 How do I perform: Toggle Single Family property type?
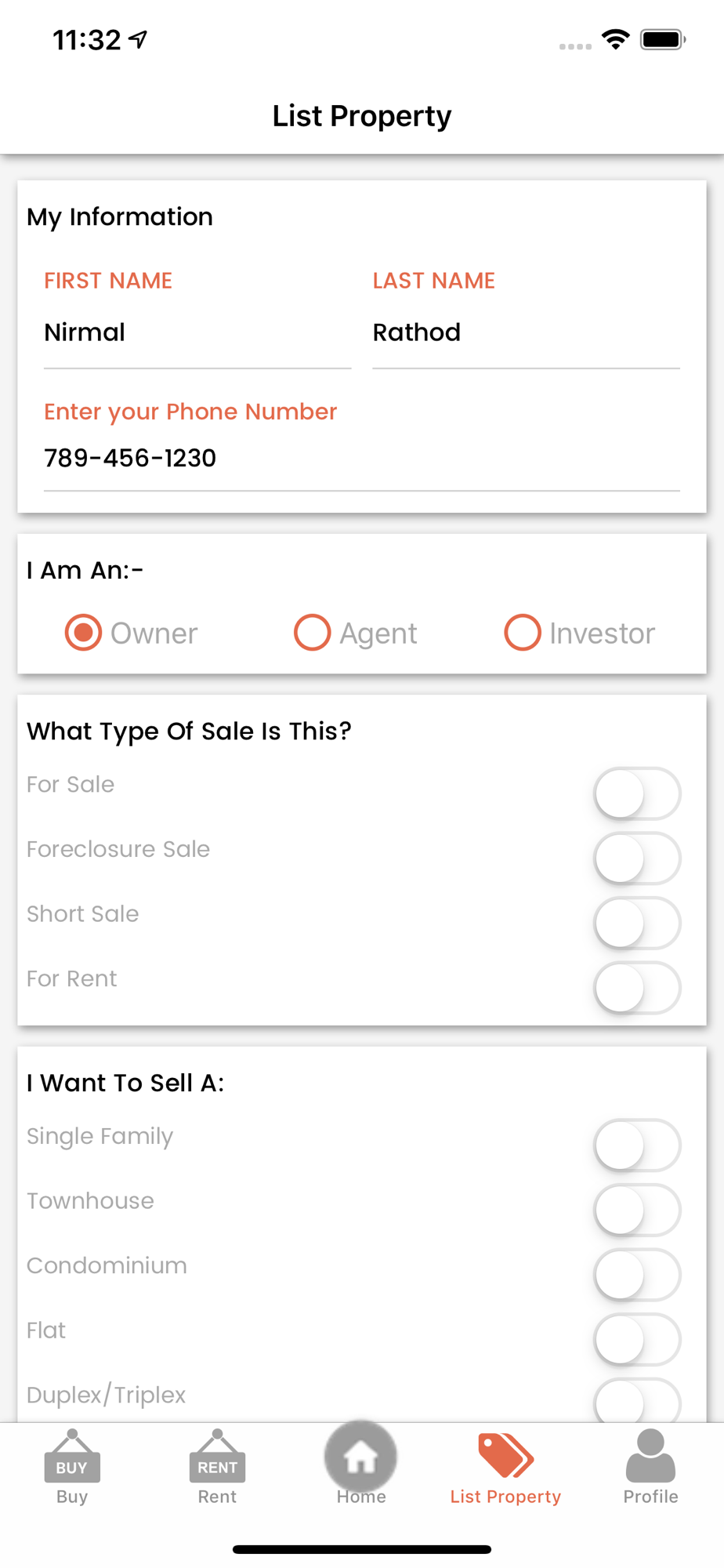pyautogui.click(x=637, y=1145)
